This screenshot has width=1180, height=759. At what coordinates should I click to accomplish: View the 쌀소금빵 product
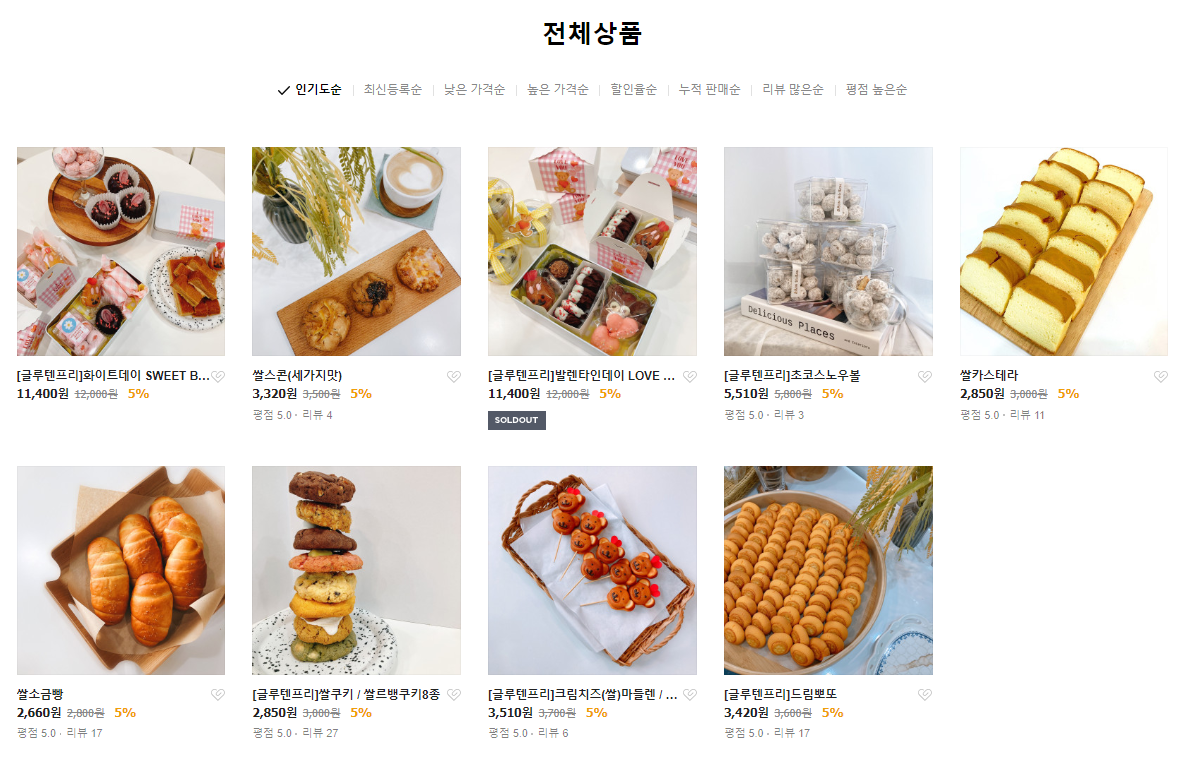coord(121,570)
